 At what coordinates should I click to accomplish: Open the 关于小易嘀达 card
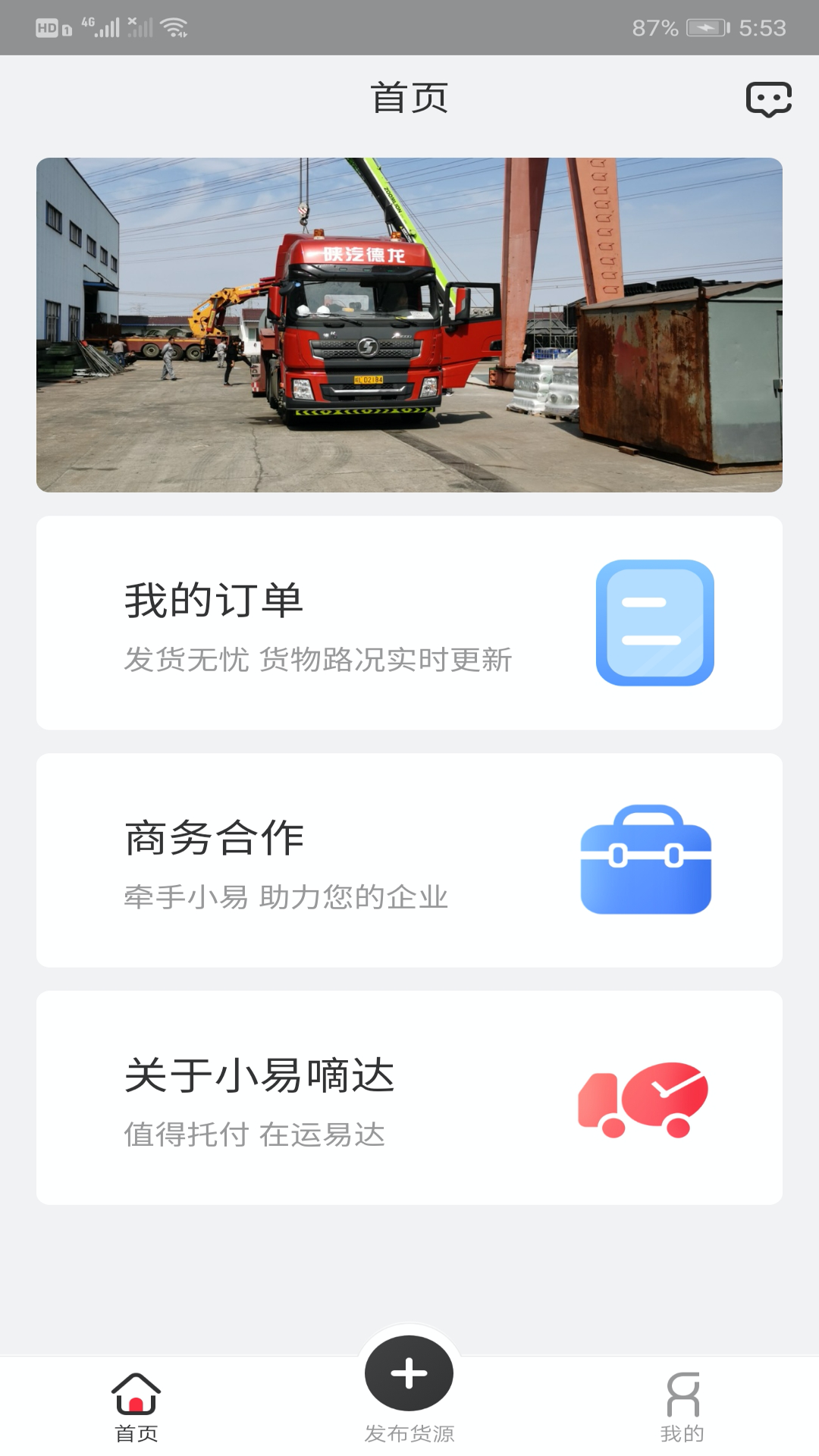(x=409, y=1097)
